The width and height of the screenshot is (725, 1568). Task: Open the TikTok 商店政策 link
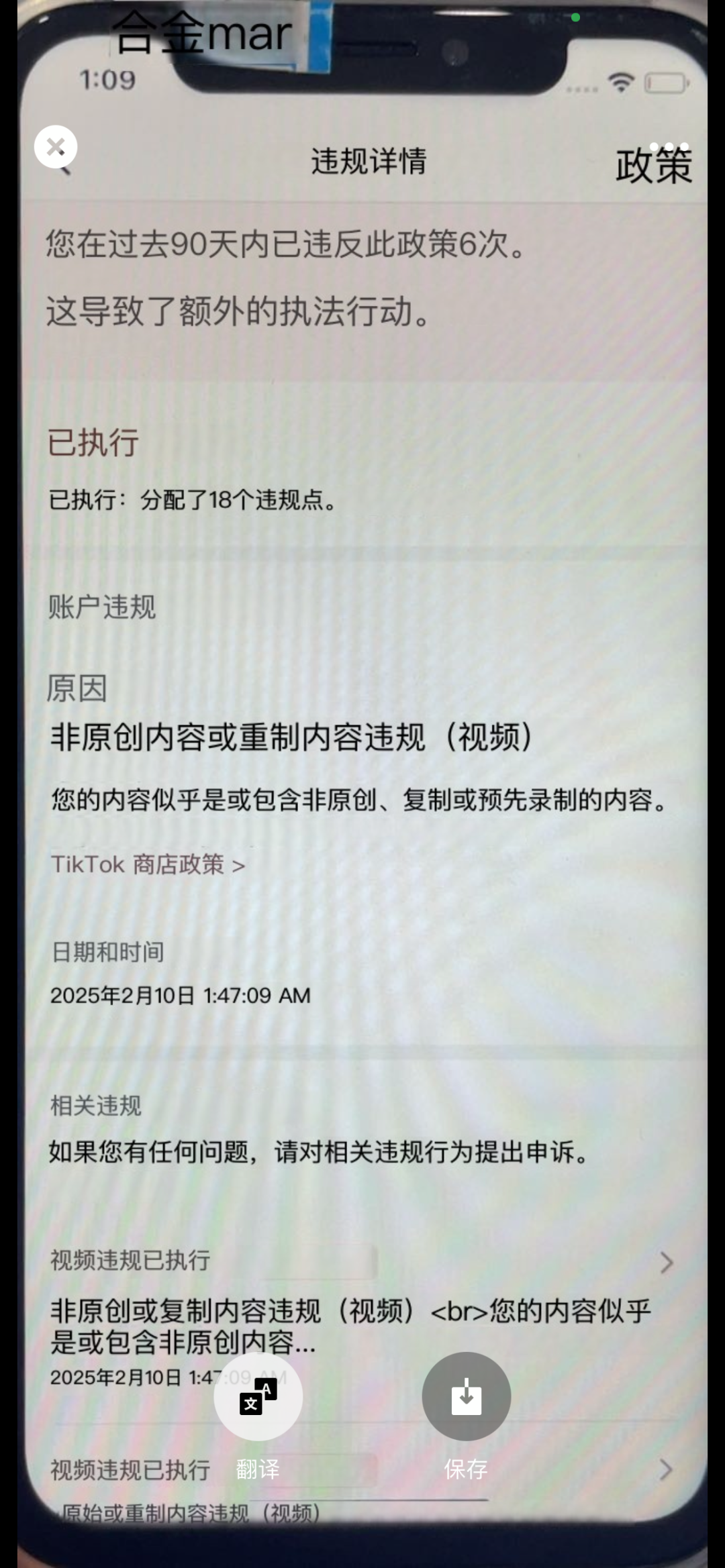click(146, 865)
